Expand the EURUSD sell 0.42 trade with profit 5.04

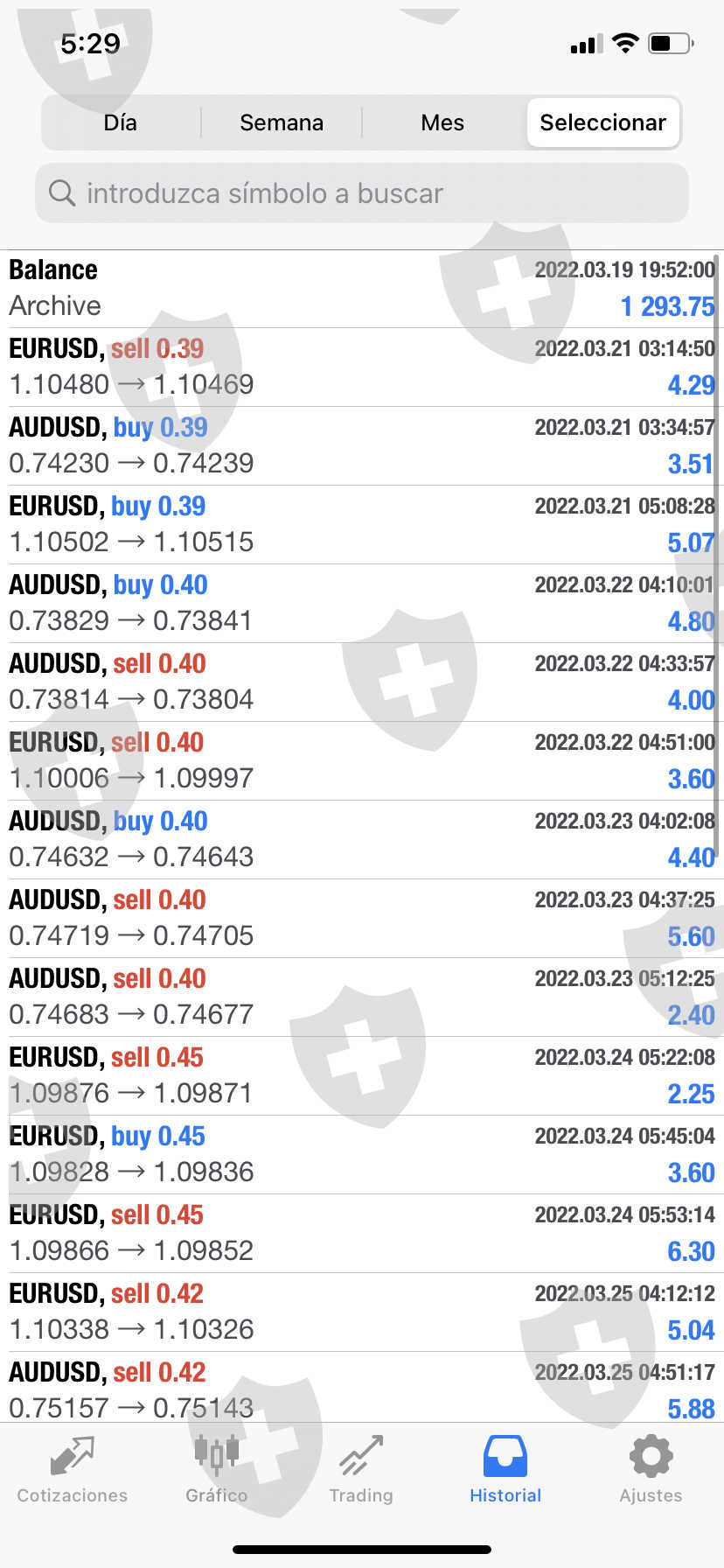click(362, 1312)
